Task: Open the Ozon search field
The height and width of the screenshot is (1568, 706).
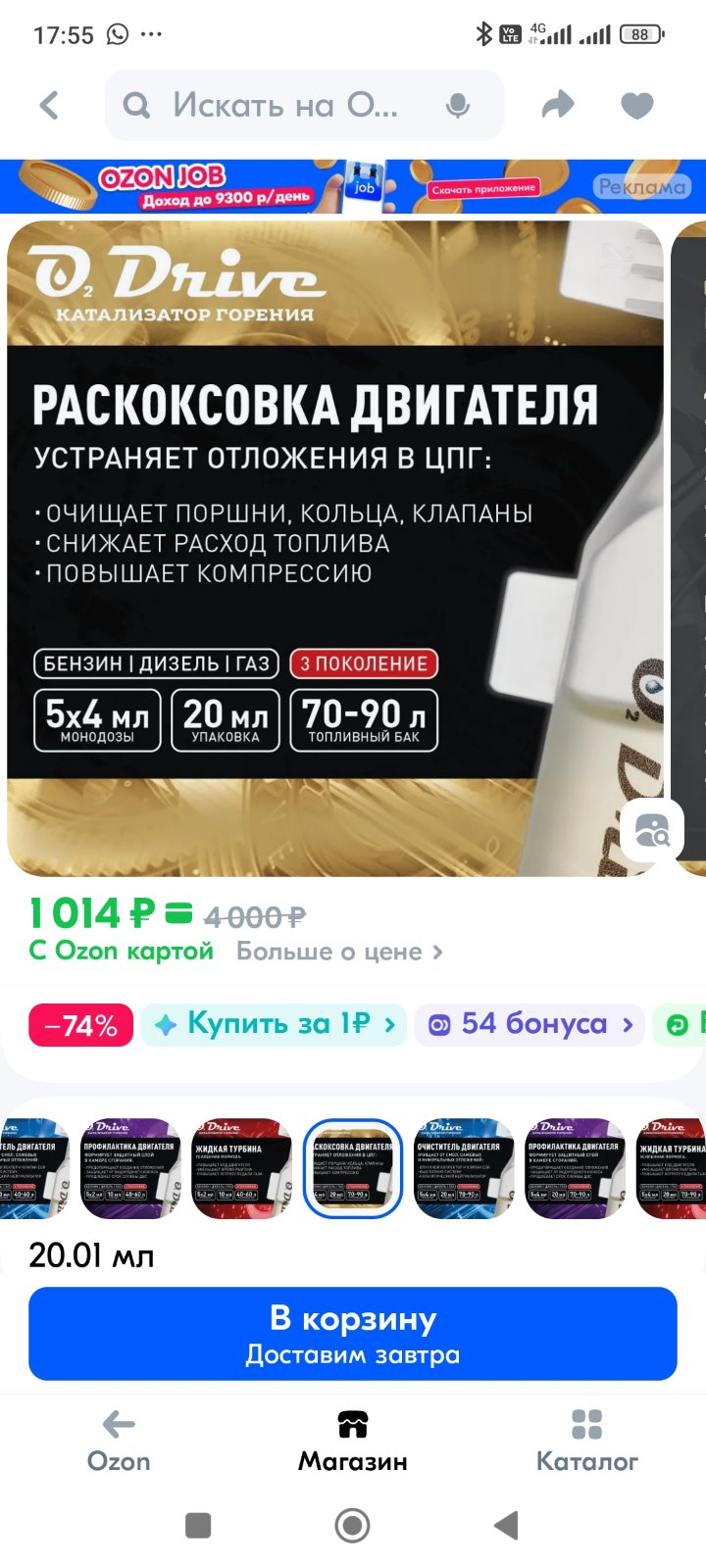Action: (304, 105)
